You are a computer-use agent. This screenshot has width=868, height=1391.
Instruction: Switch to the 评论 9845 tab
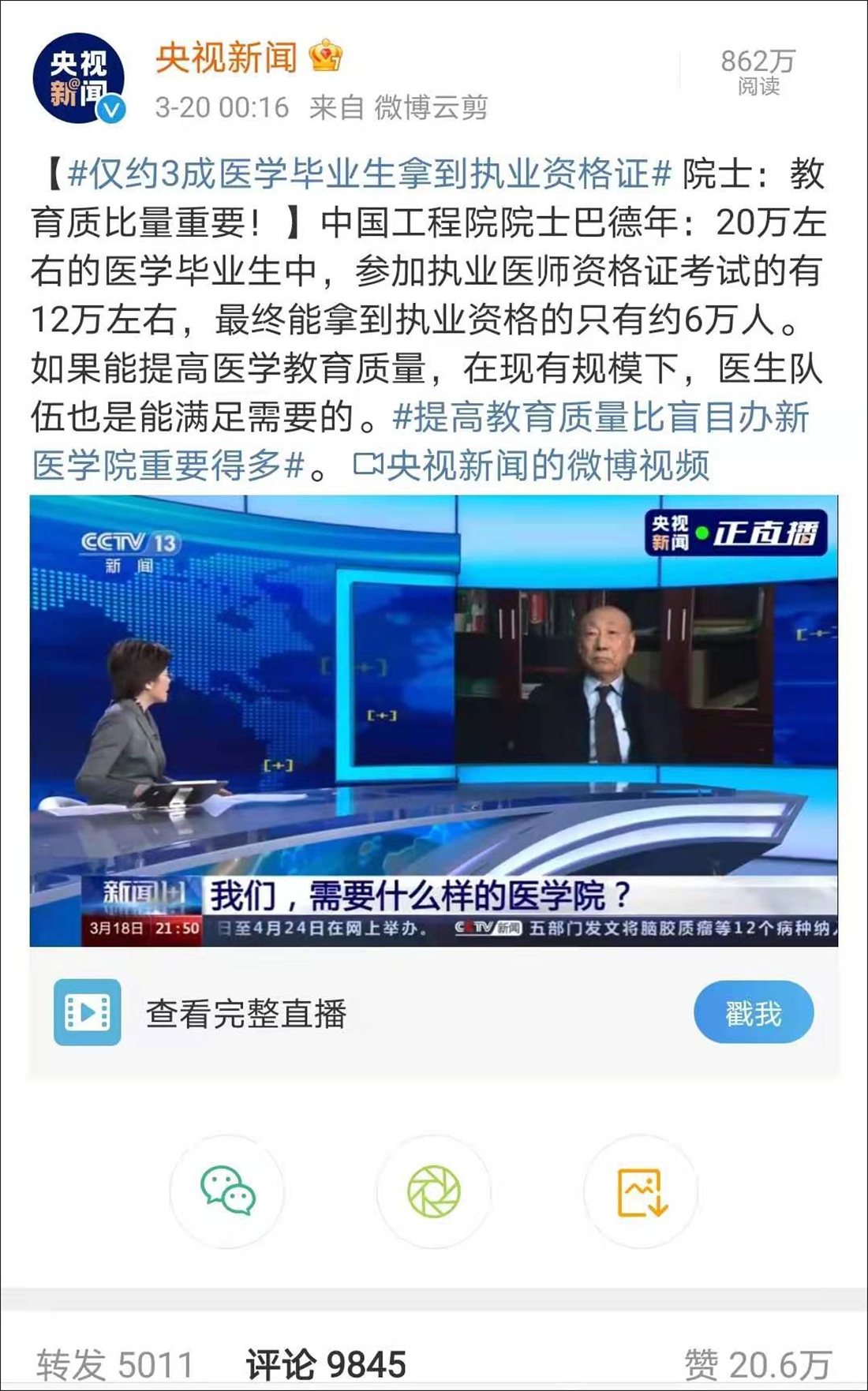(x=326, y=1365)
